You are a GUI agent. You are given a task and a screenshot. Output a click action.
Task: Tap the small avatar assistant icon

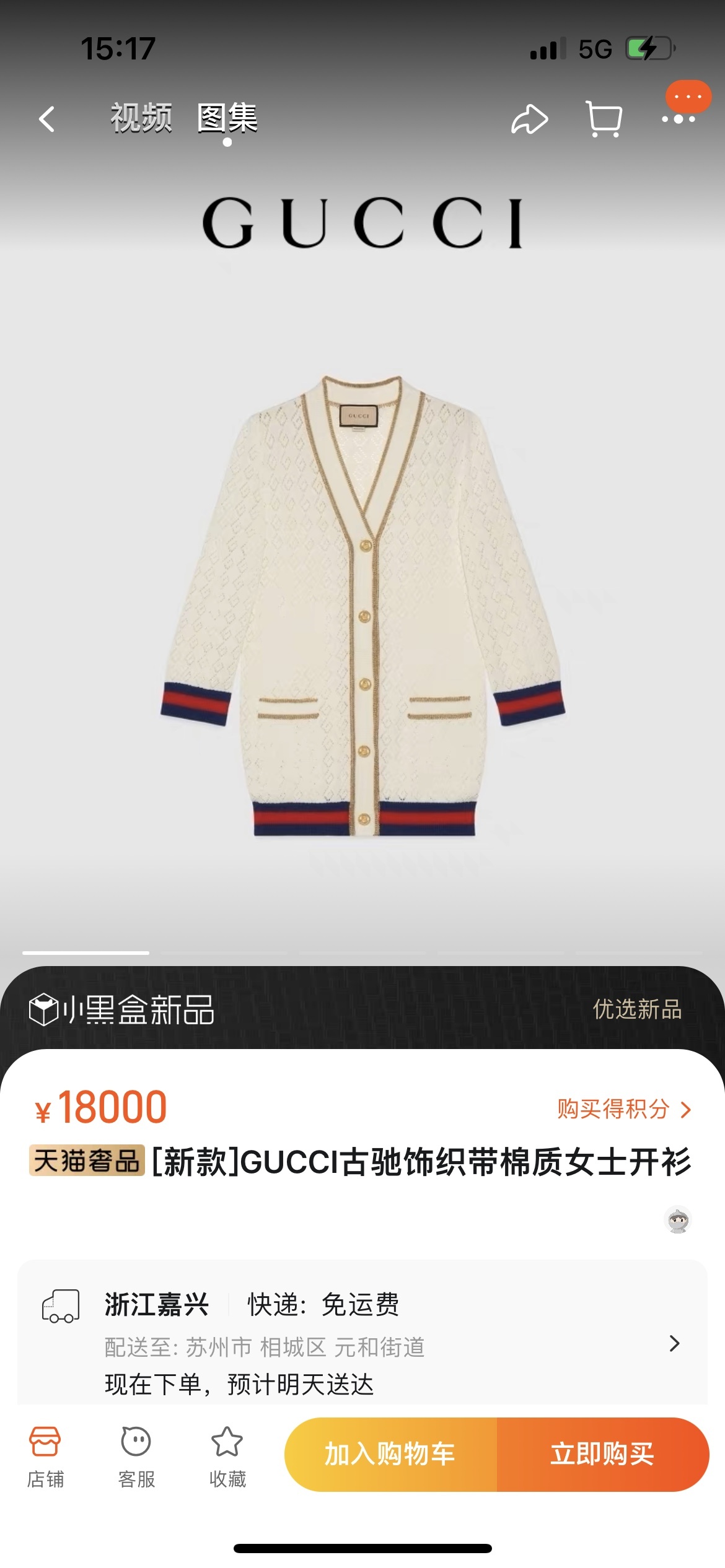[678, 1221]
